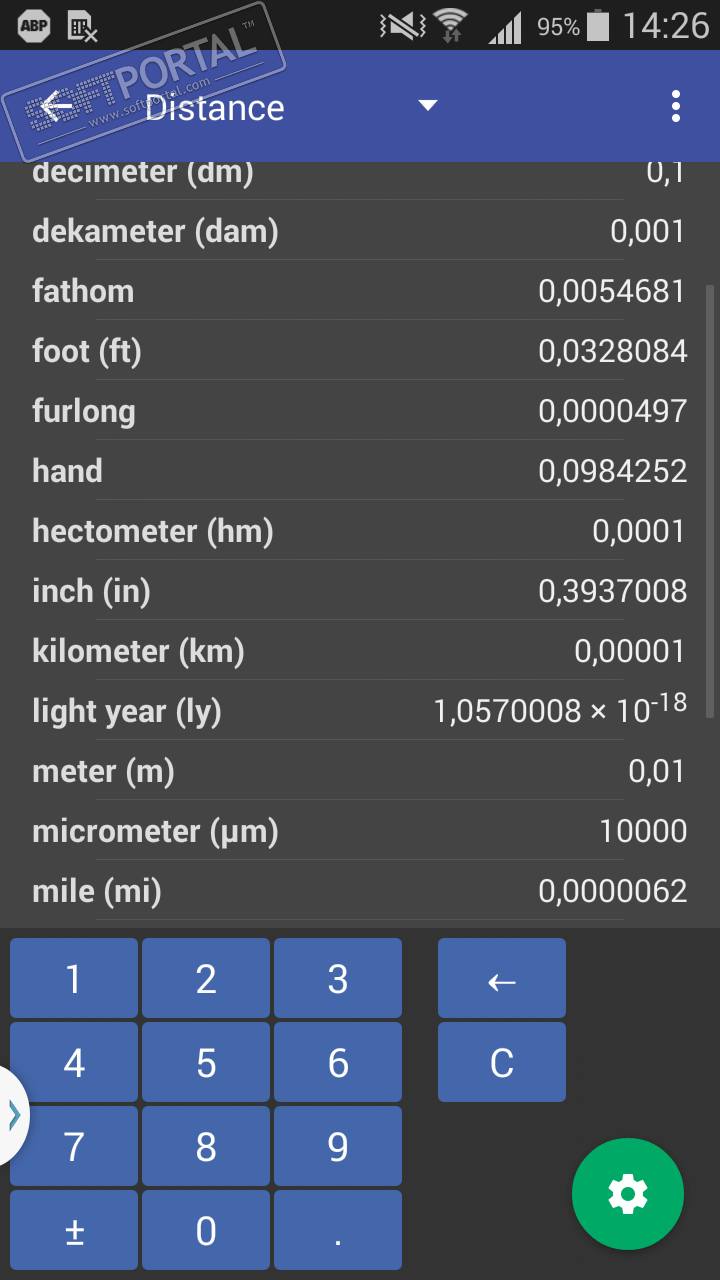Viewport: 720px width, 1280px height.
Task: Insert a decimal point on the keypad
Action: [x=338, y=1231]
